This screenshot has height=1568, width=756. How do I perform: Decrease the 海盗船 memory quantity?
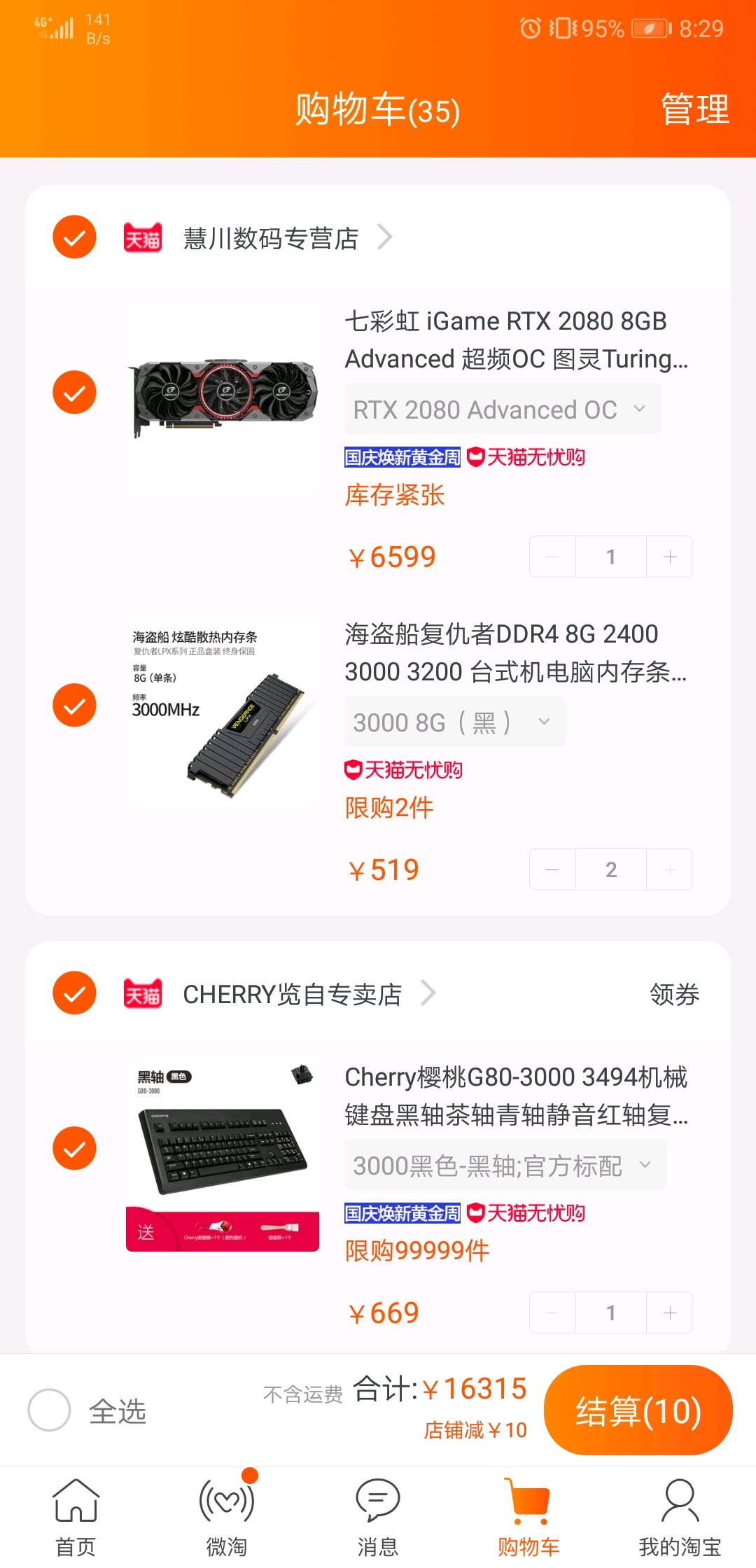[x=552, y=869]
